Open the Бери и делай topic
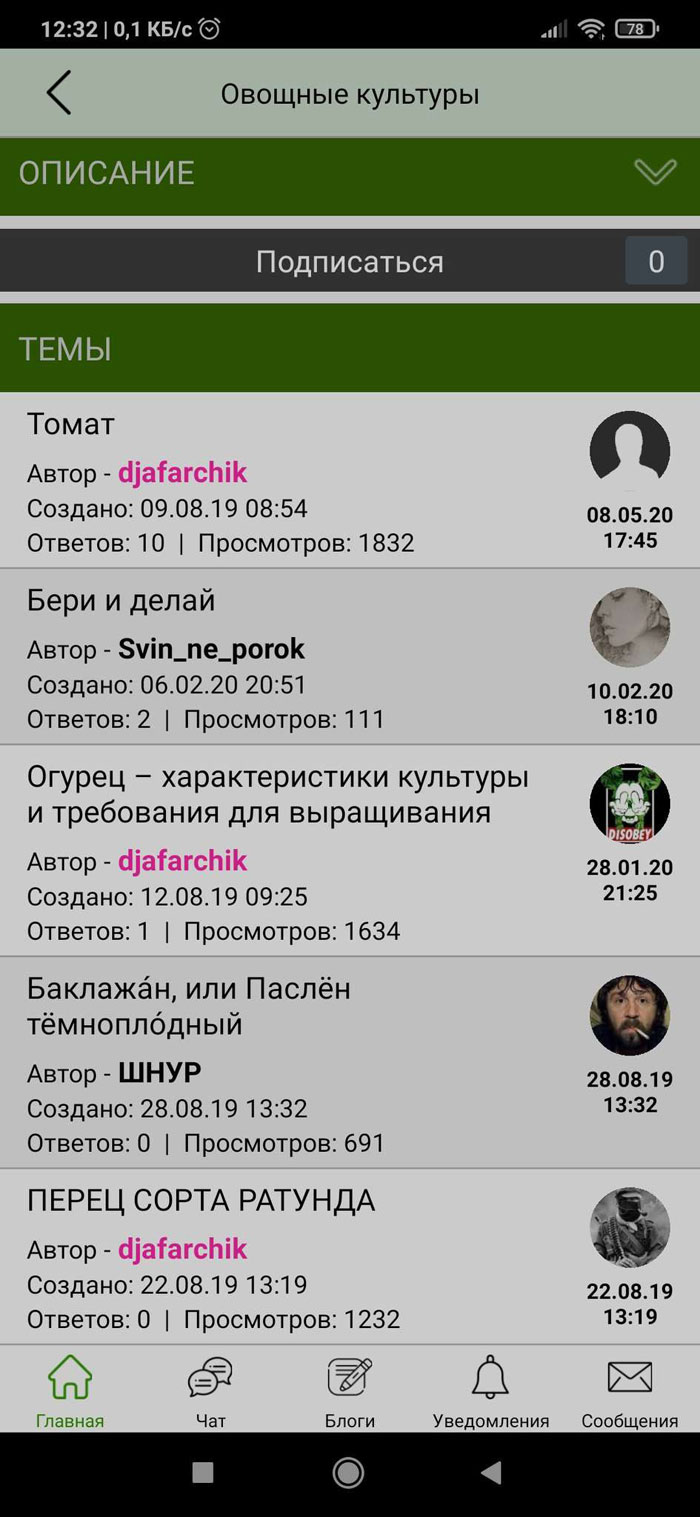This screenshot has width=700, height=1517. tap(121, 601)
